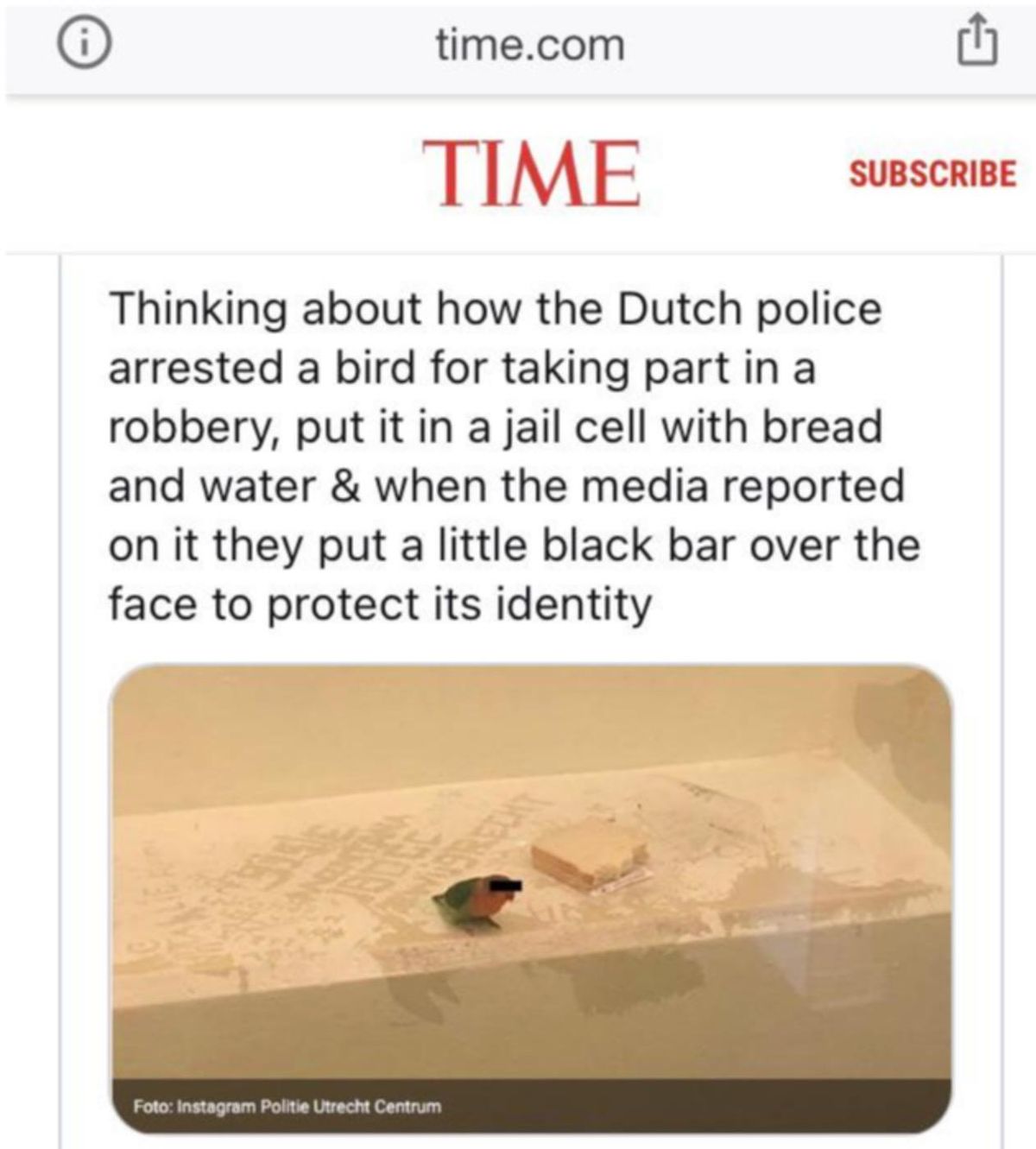Image resolution: width=1036 pixels, height=1149 pixels.
Task: Tap the Subscribe button
Action: (x=932, y=173)
